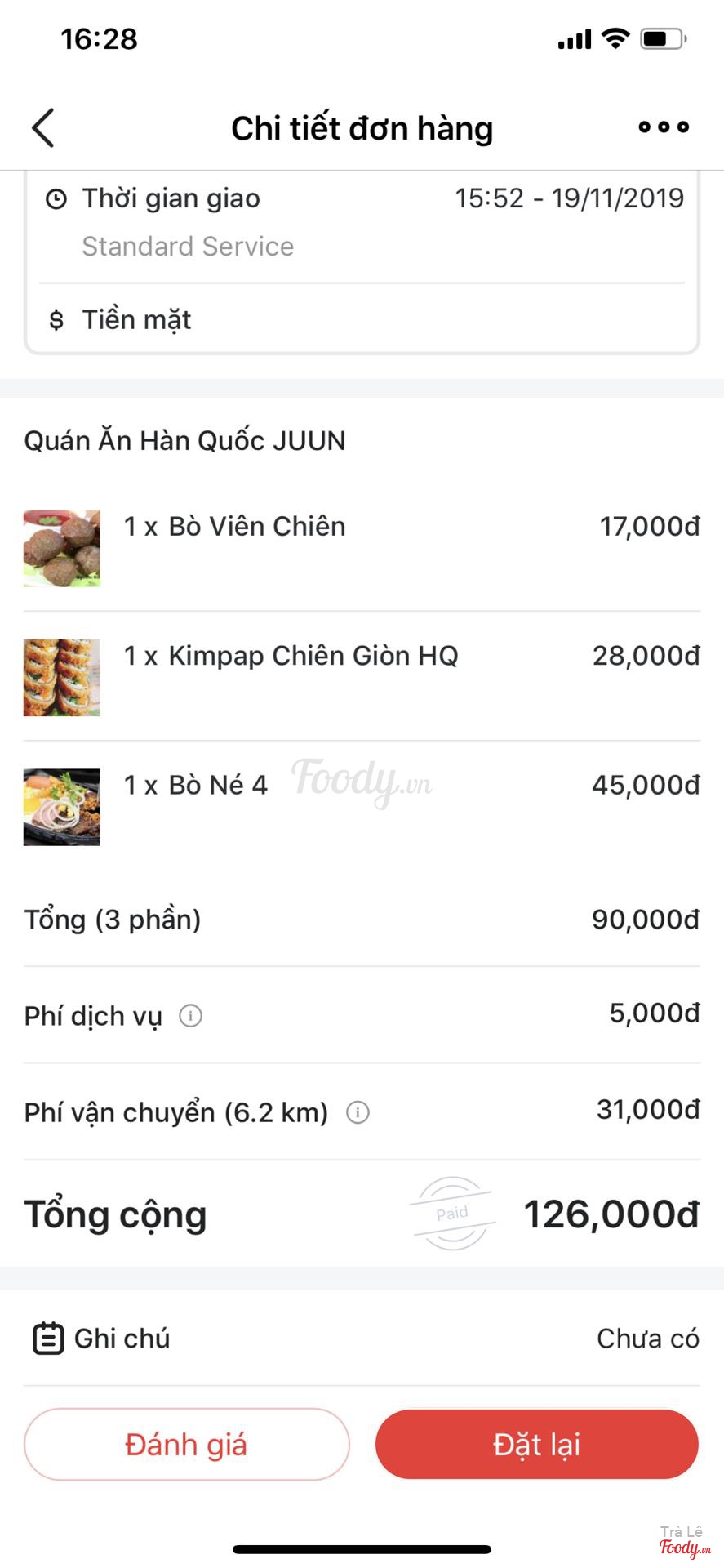The height and width of the screenshot is (1568, 724).
Task: Reorder with the Đặt lại button
Action: point(536,1445)
